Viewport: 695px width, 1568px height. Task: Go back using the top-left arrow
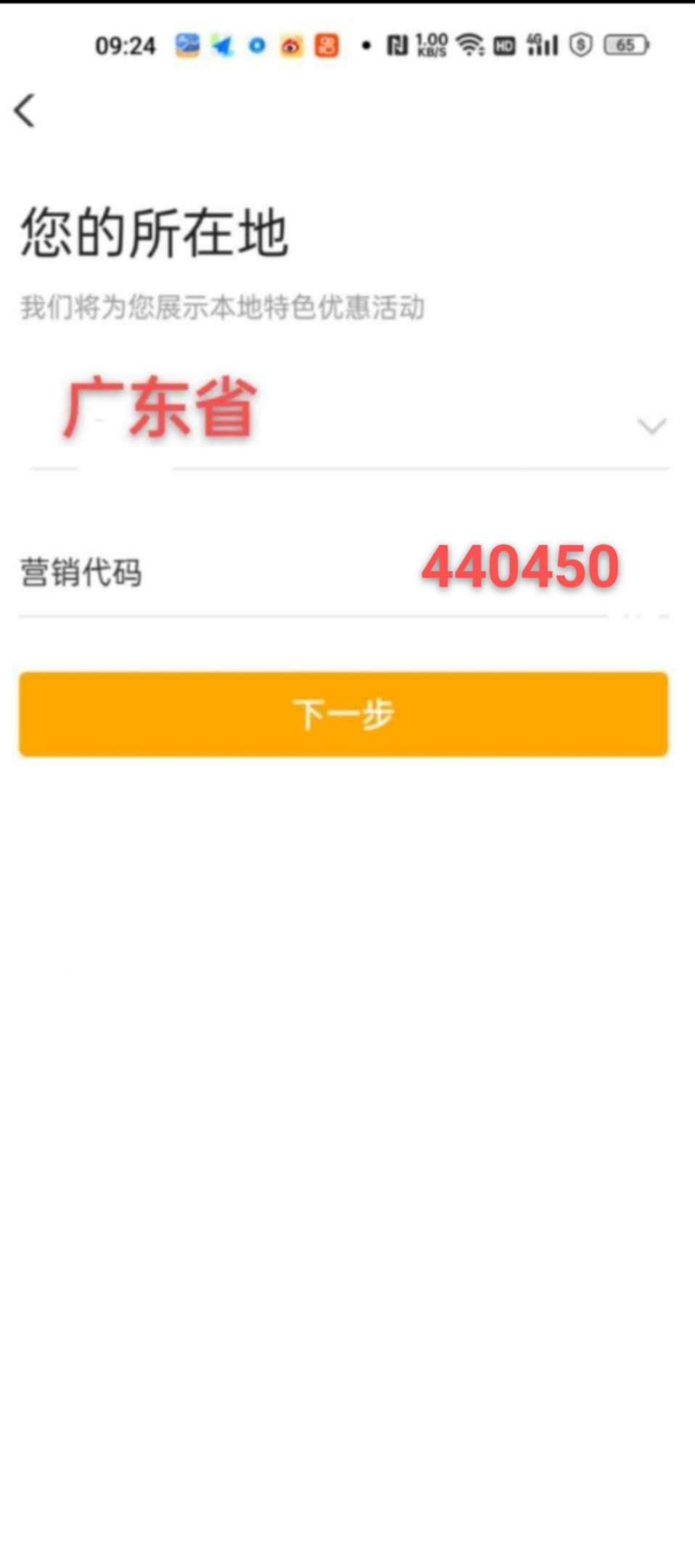[x=25, y=111]
